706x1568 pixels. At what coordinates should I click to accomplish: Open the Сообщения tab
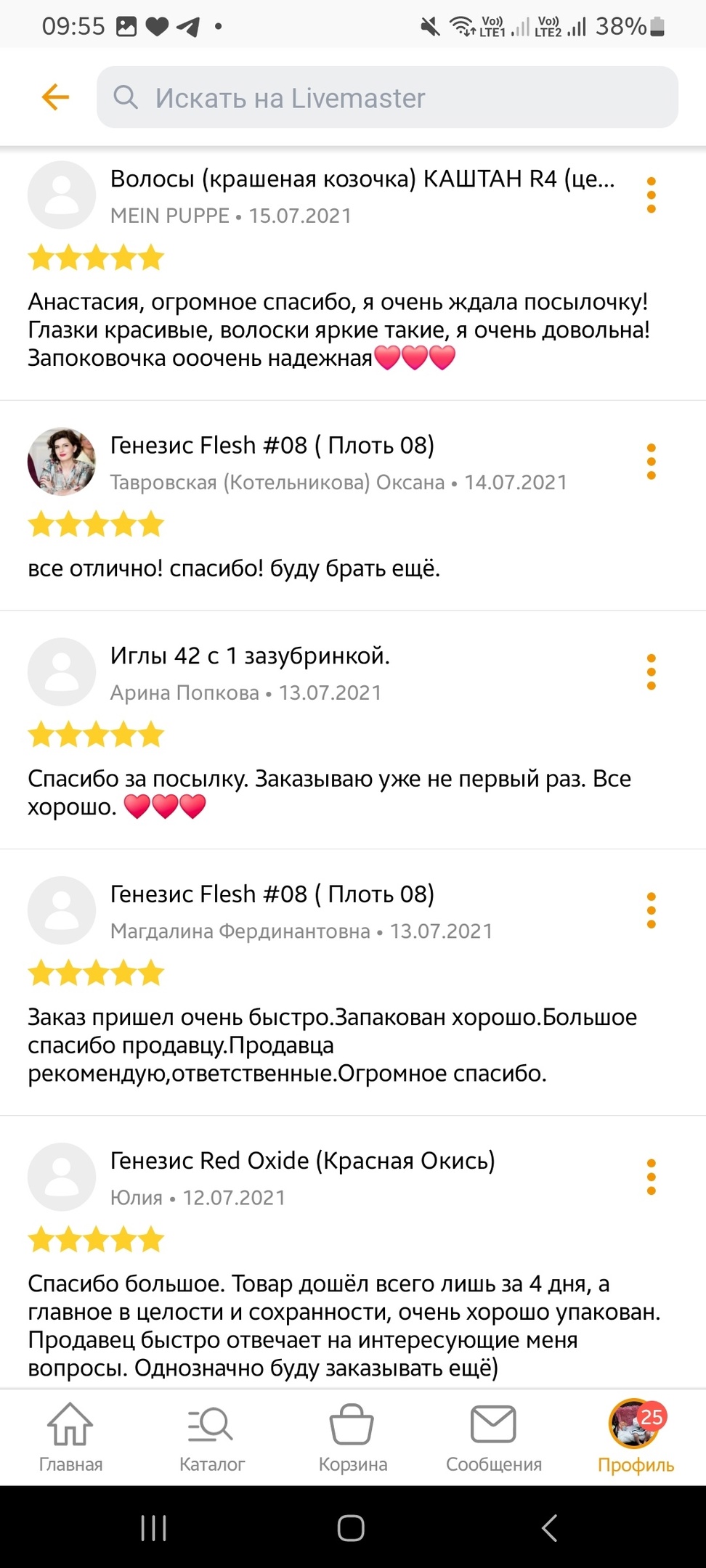click(494, 1437)
